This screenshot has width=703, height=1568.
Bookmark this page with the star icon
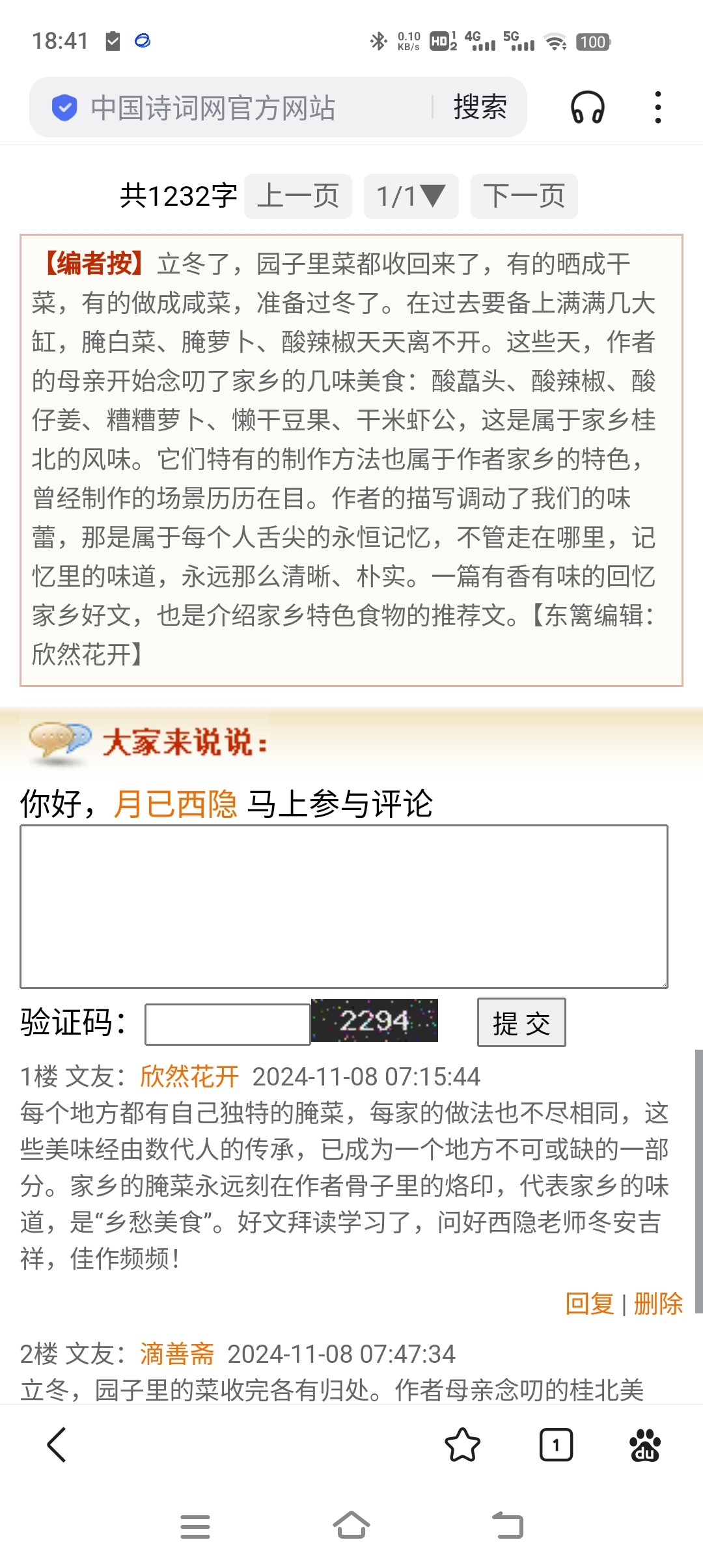462,1445
